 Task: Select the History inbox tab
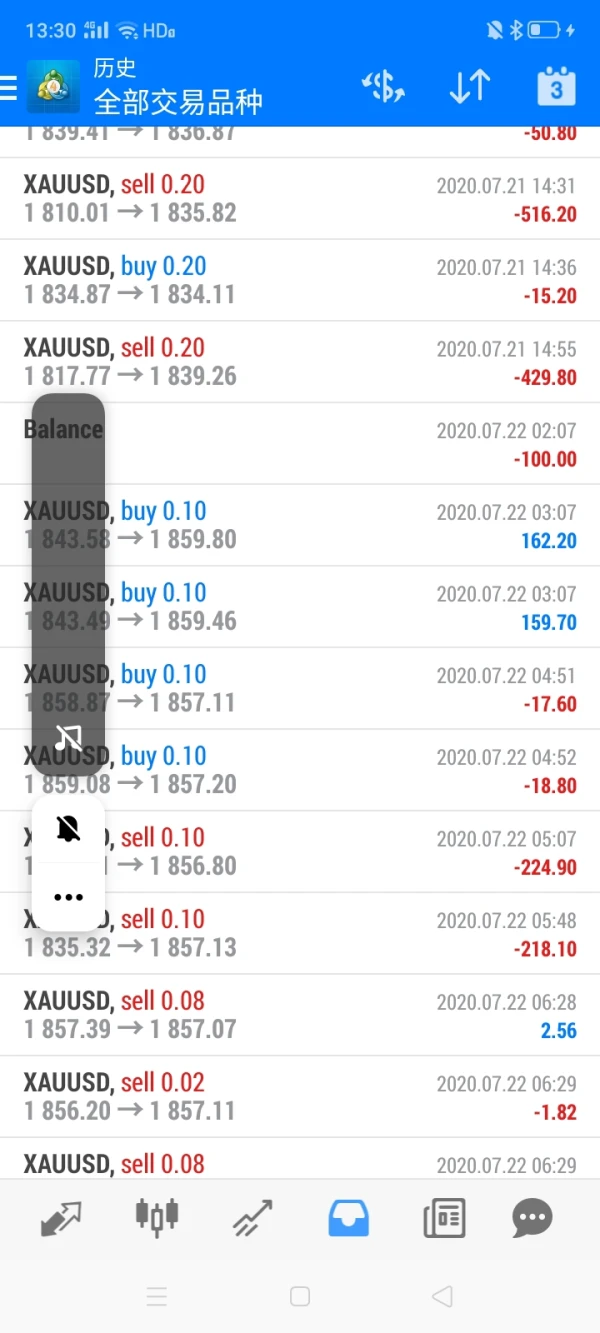pos(348,1218)
